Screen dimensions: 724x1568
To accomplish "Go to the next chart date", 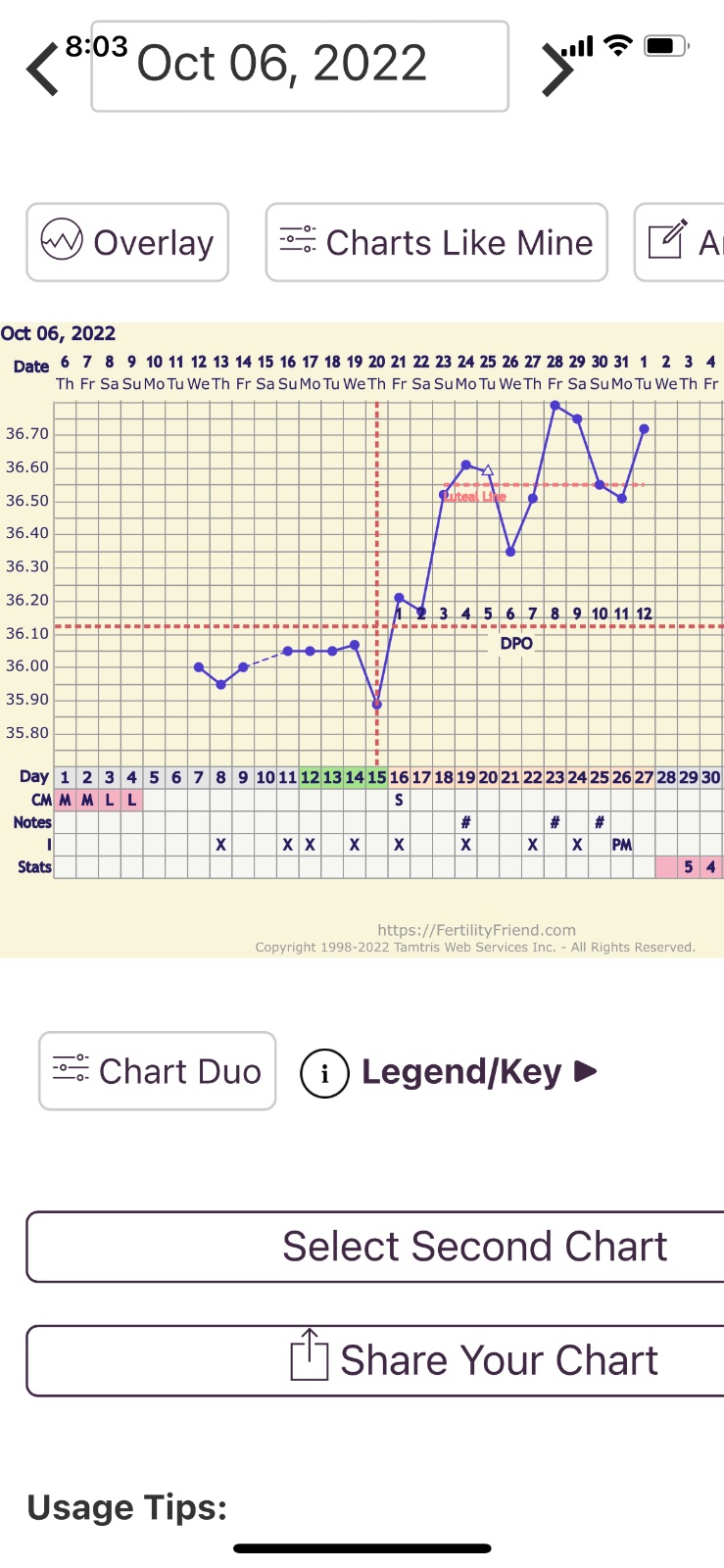I will pos(556,69).
